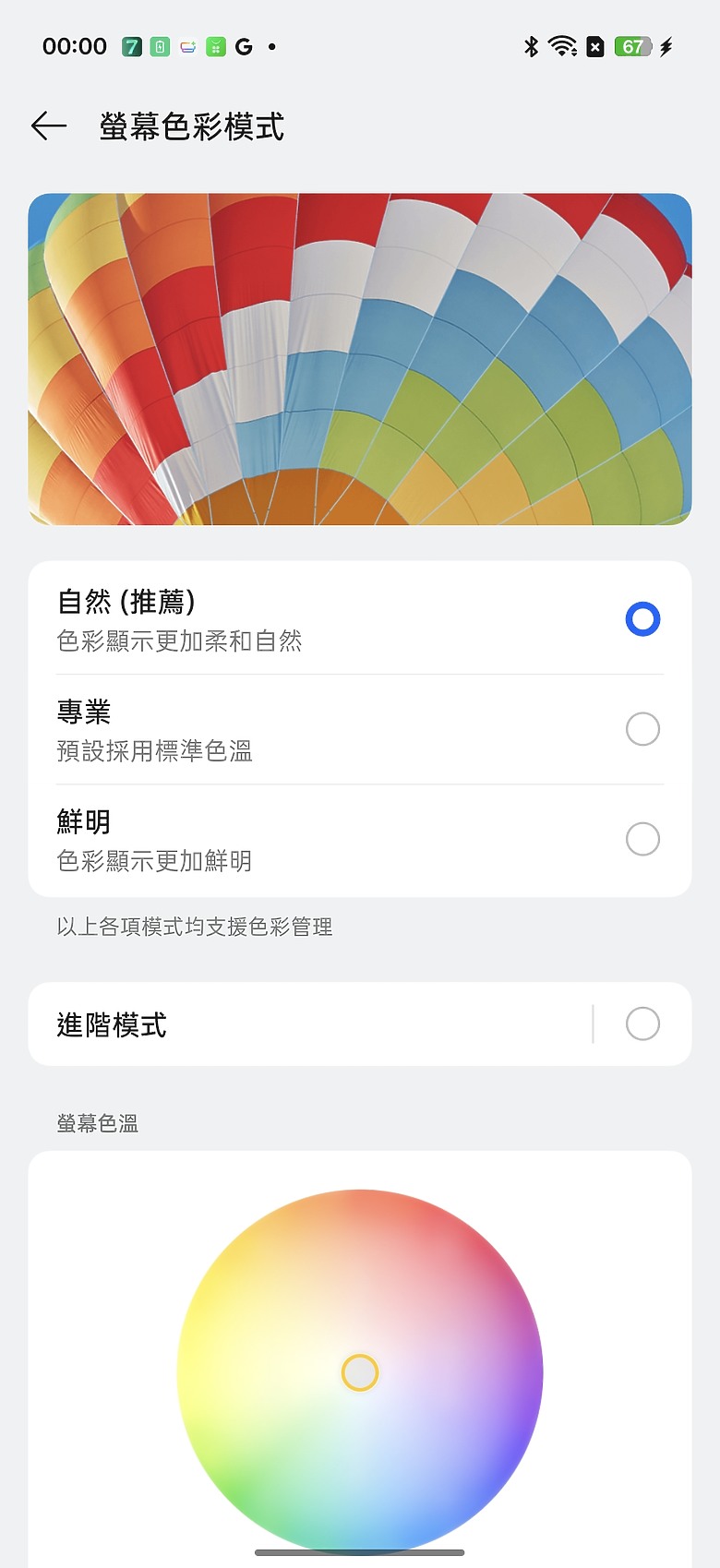Tap the Bluetooth icon in the status bar
The height and width of the screenshot is (1568, 720).
(x=531, y=46)
